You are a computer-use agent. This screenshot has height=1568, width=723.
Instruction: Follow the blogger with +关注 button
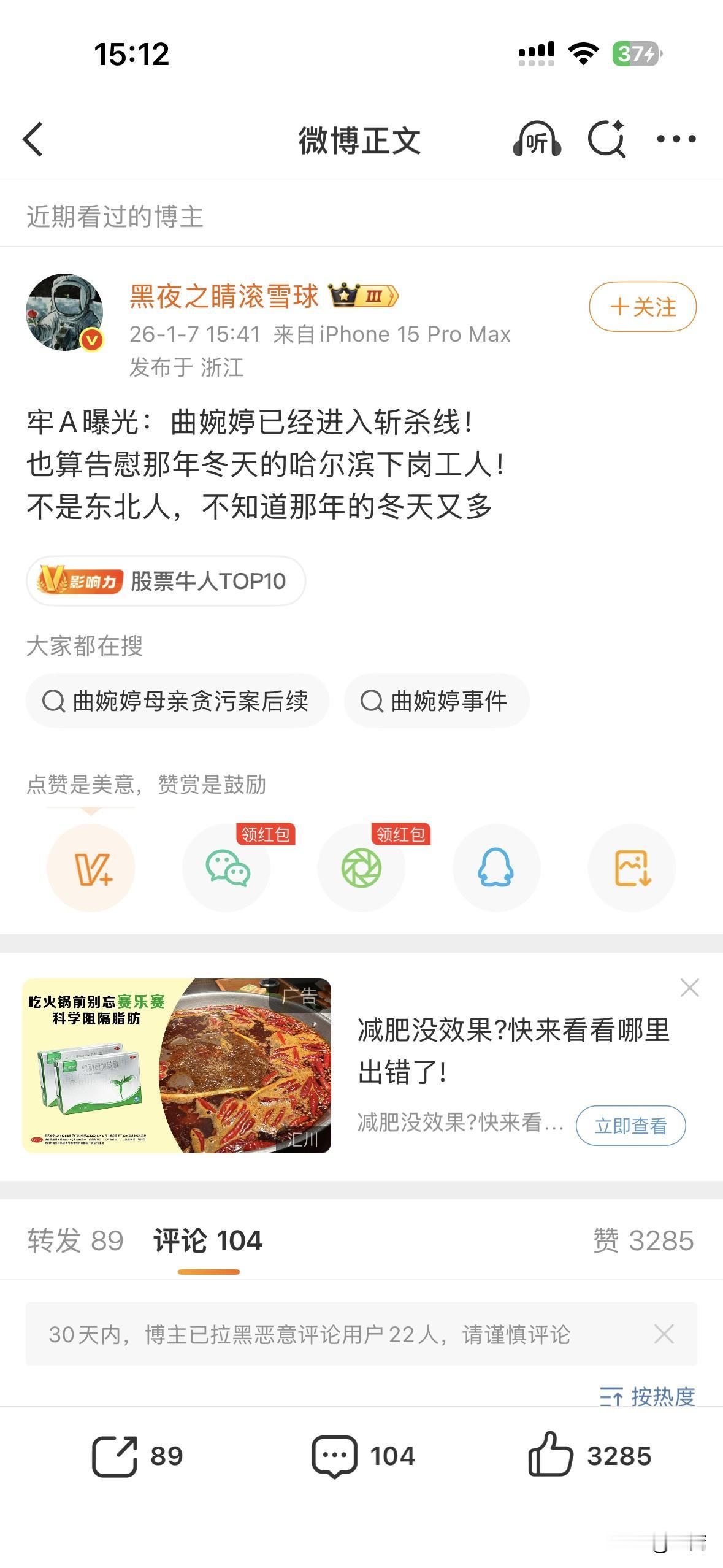pos(642,307)
